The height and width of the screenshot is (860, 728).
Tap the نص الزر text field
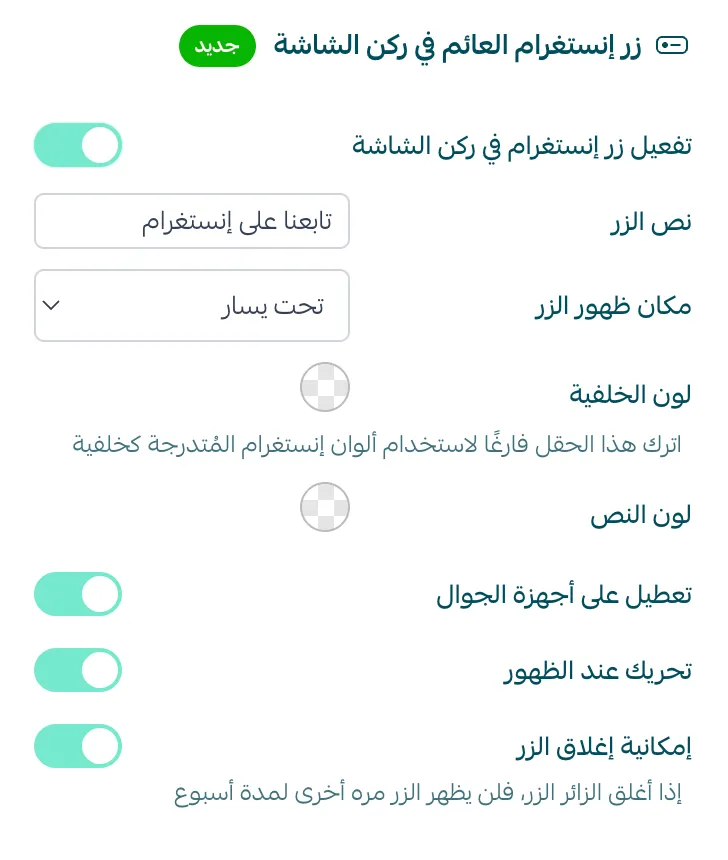coord(192,221)
